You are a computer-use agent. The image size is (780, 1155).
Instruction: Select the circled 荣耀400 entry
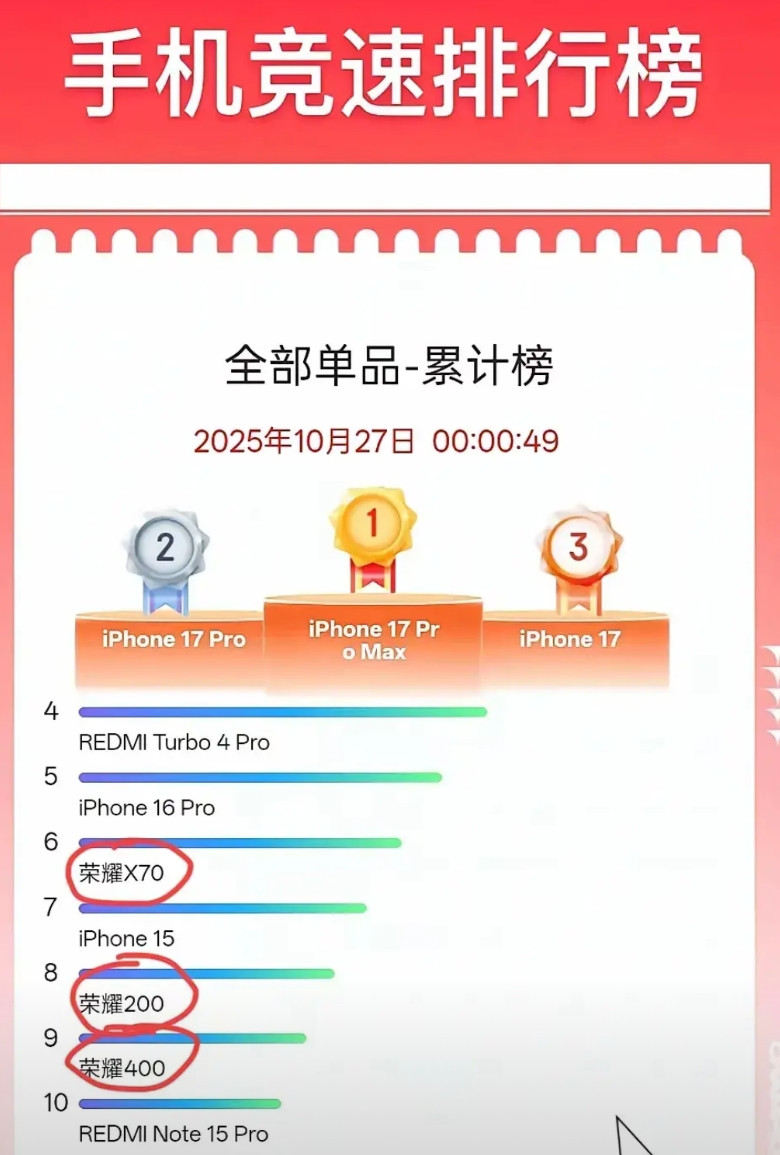click(x=125, y=1068)
